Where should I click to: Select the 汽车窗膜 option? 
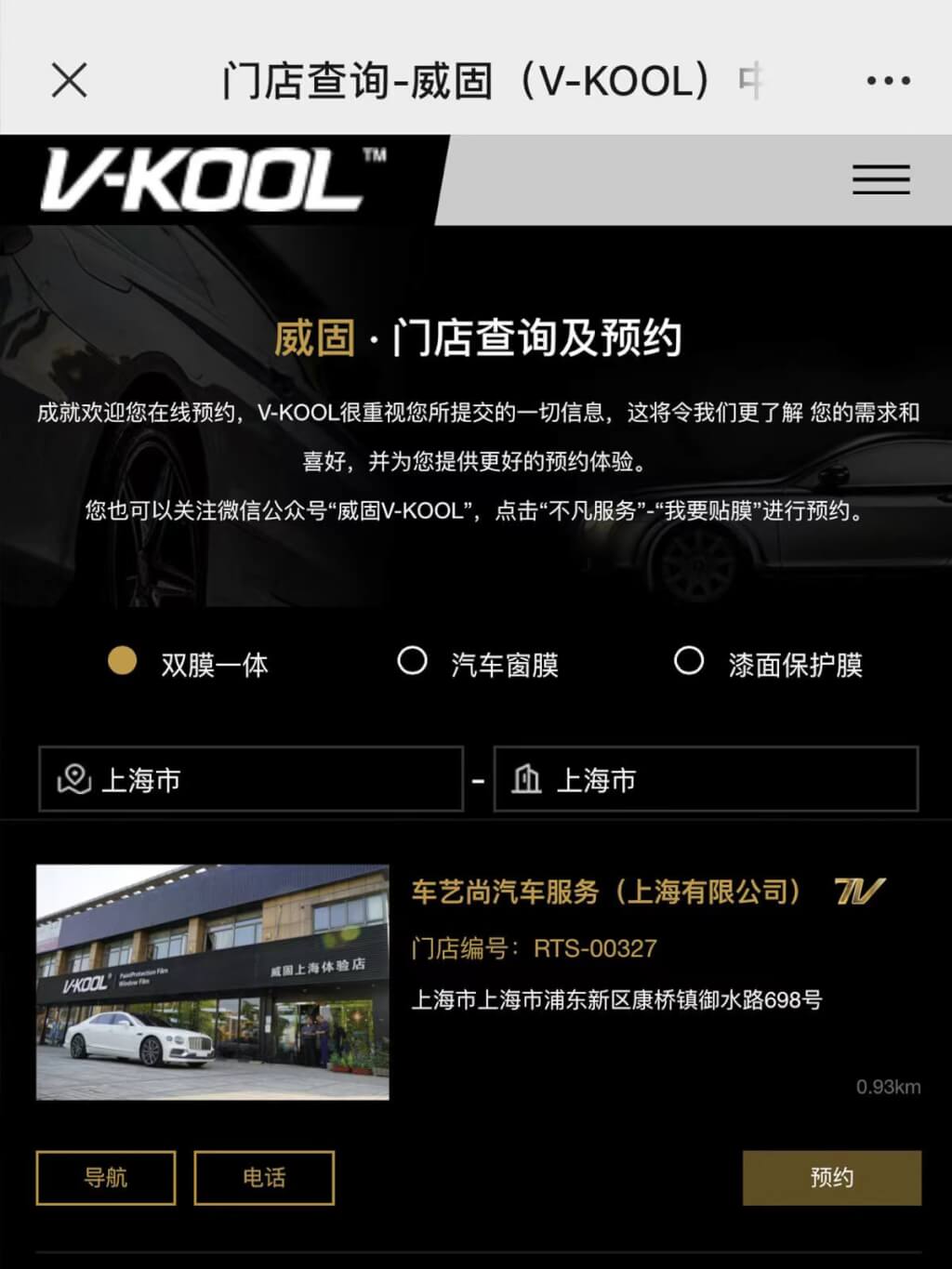[412, 661]
